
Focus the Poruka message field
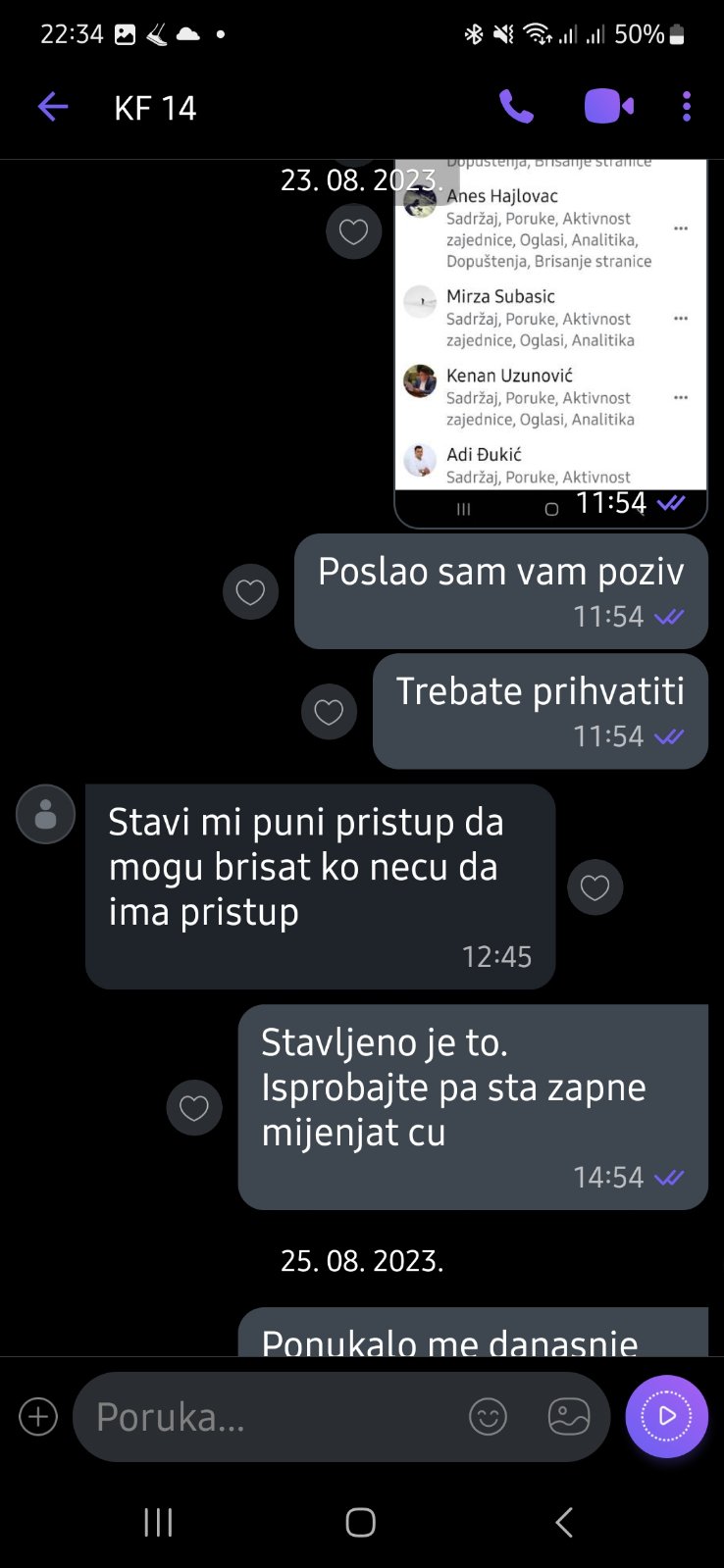(265, 1417)
